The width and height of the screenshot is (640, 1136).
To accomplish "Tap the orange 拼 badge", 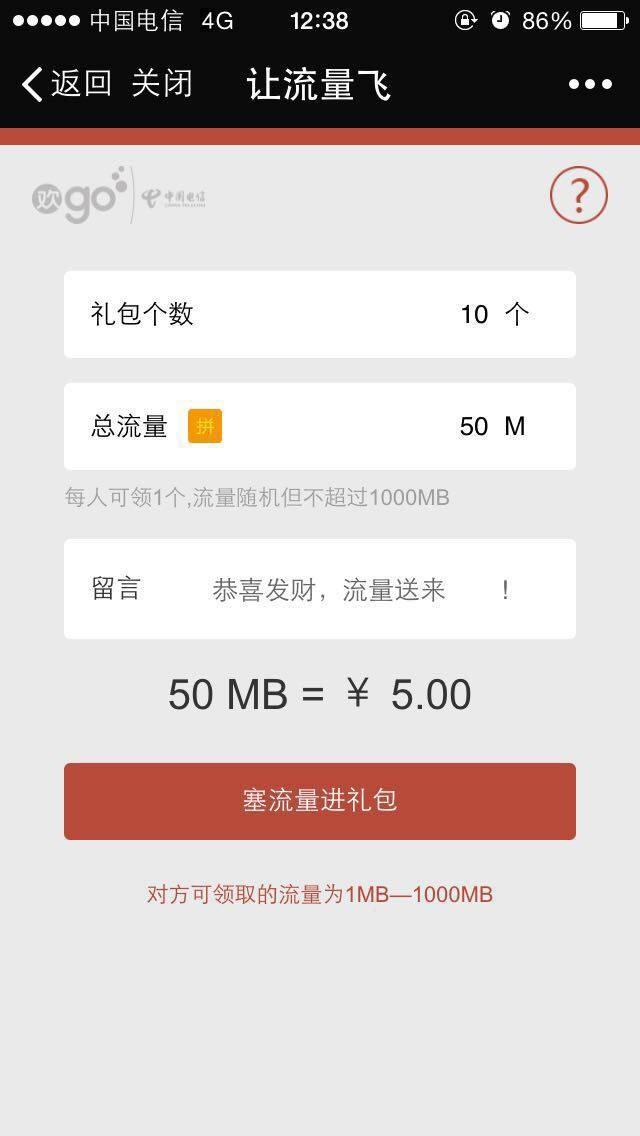I will pyautogui.click(x=205, y=426).
